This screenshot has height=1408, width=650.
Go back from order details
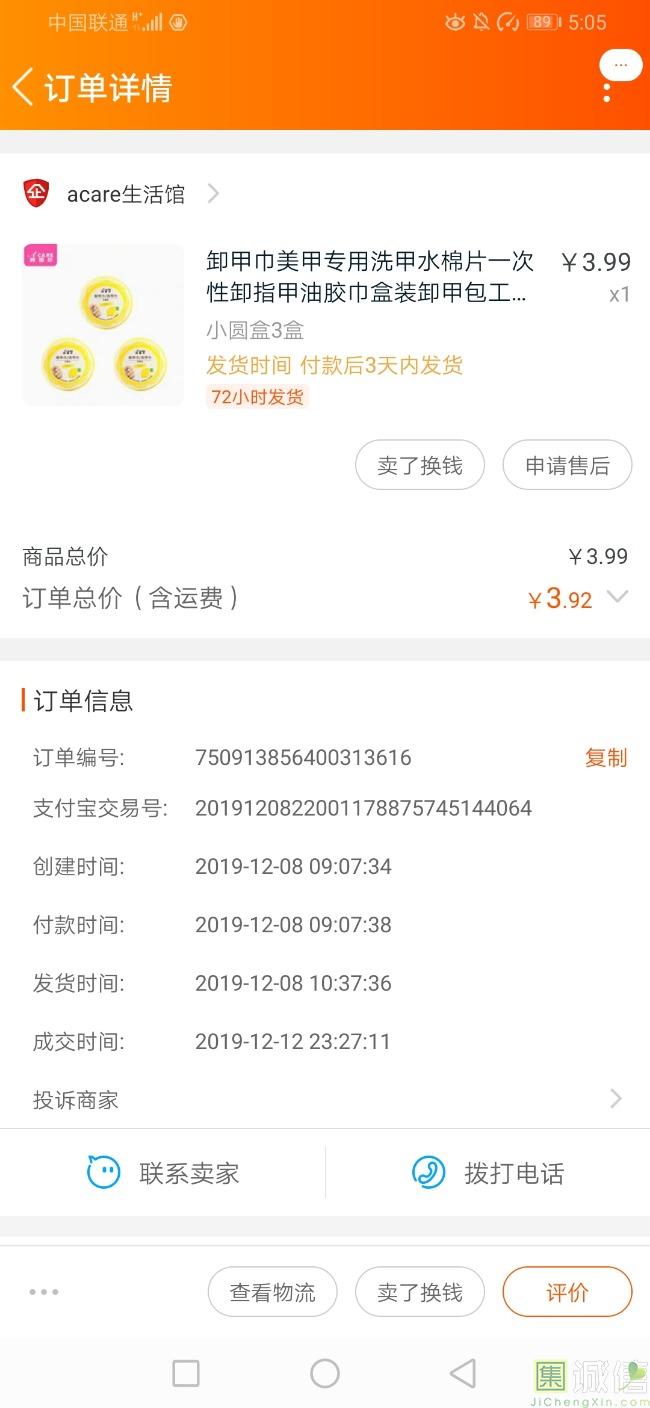click(24, 87)
